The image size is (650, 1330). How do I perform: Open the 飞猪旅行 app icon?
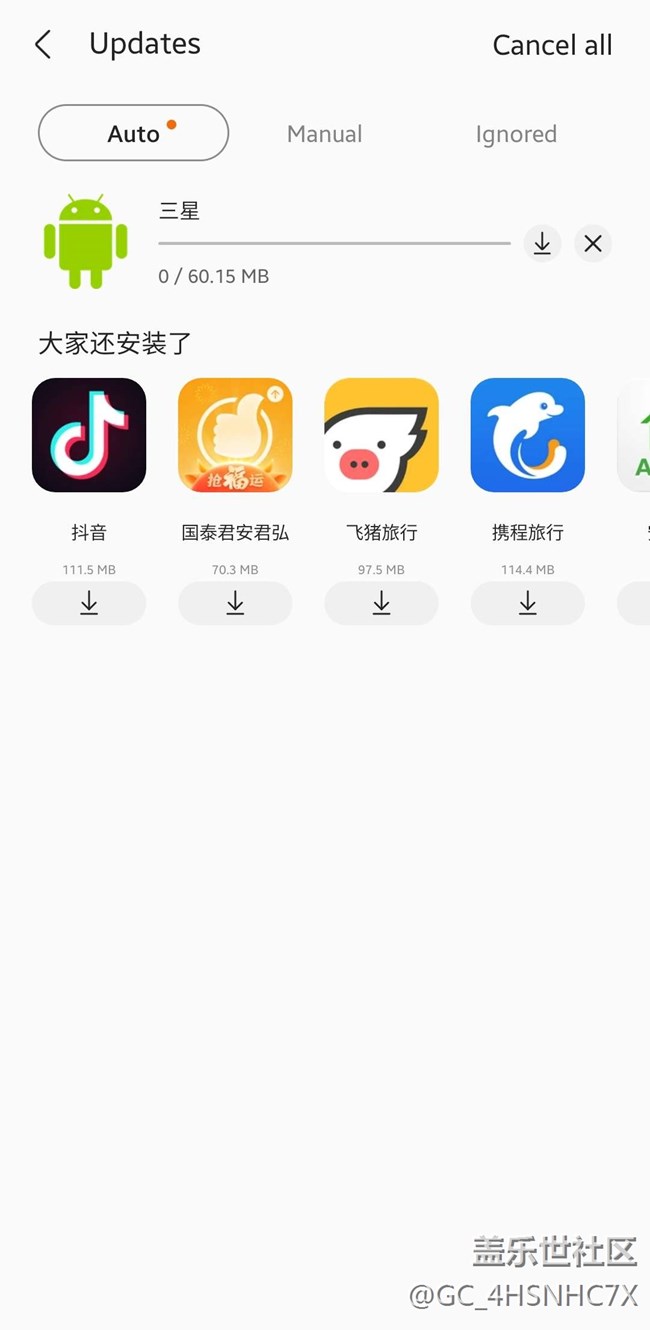click(381, 435)
